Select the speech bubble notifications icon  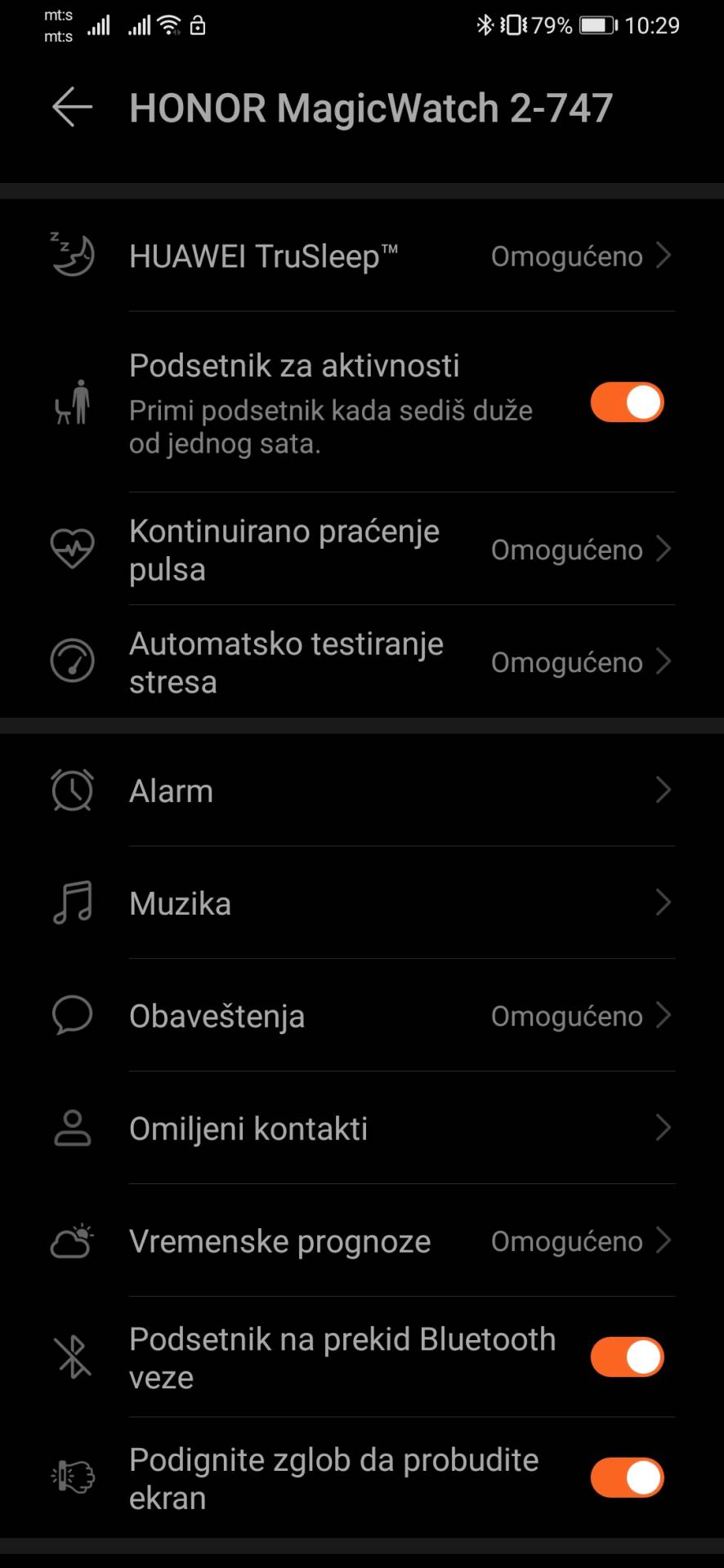72,1015
